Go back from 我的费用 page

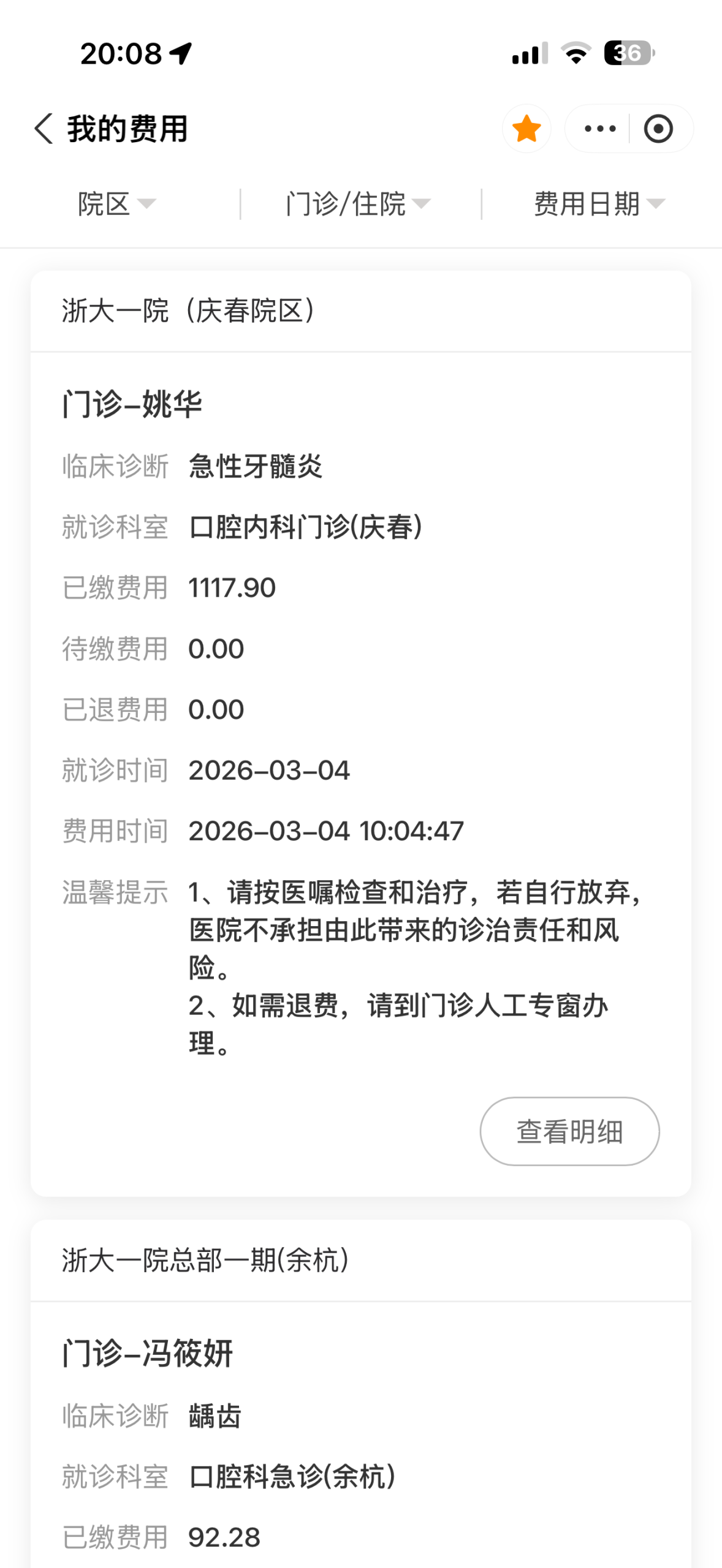click(44, 129)
